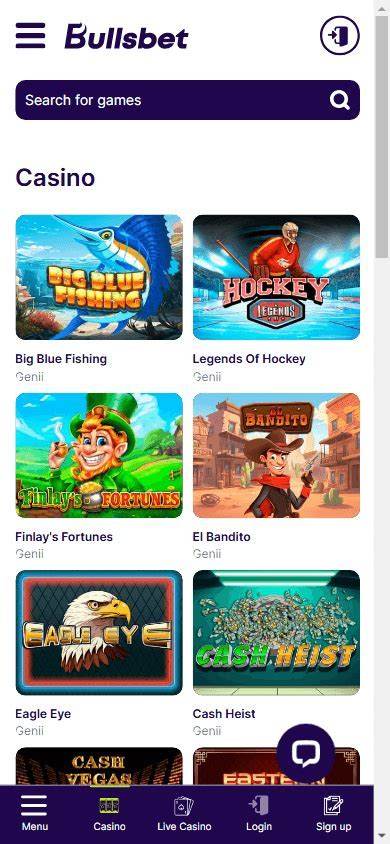
Task: Tap the login icon in header
Action: click(x=340, y=36)
